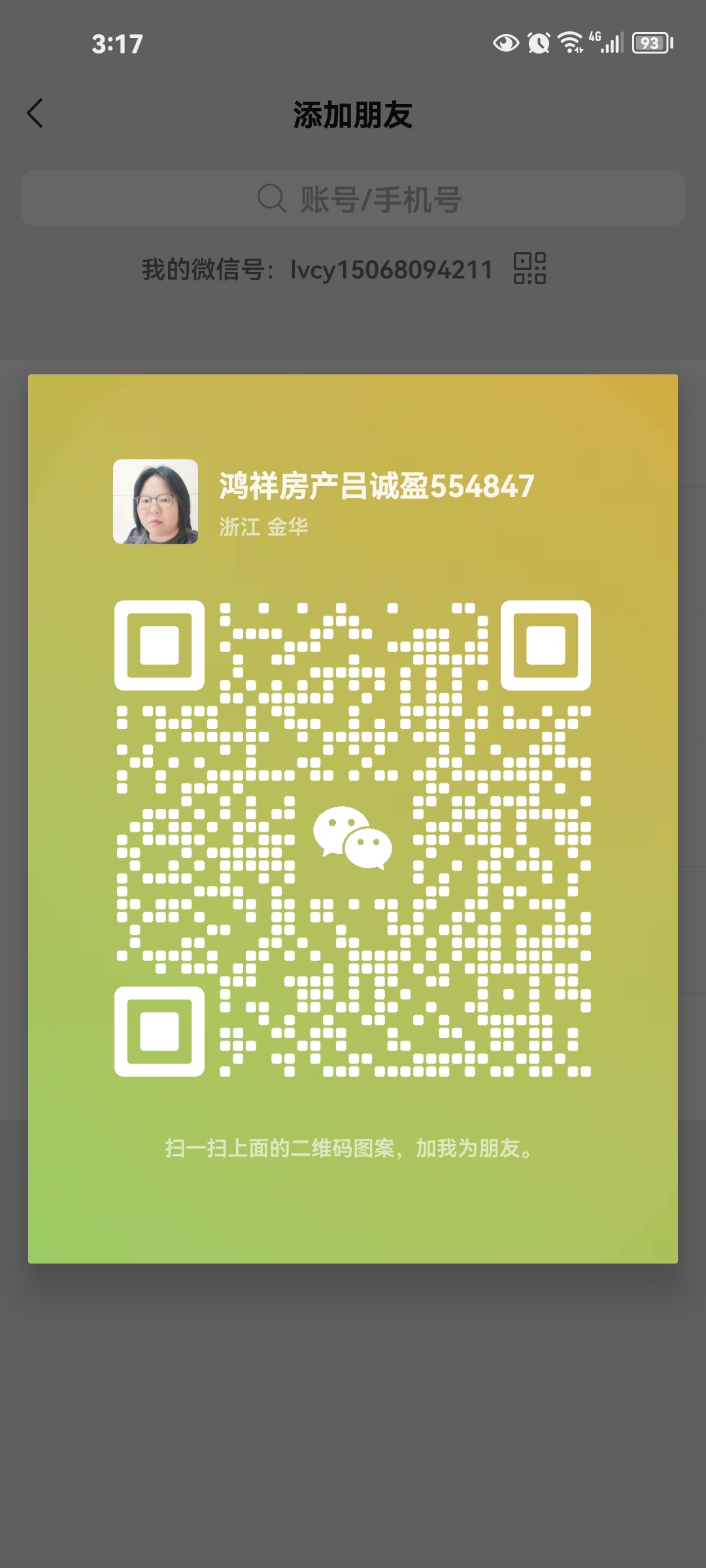
Task: Tap the clock showing 3:17
Action: (x=116, y=43)
